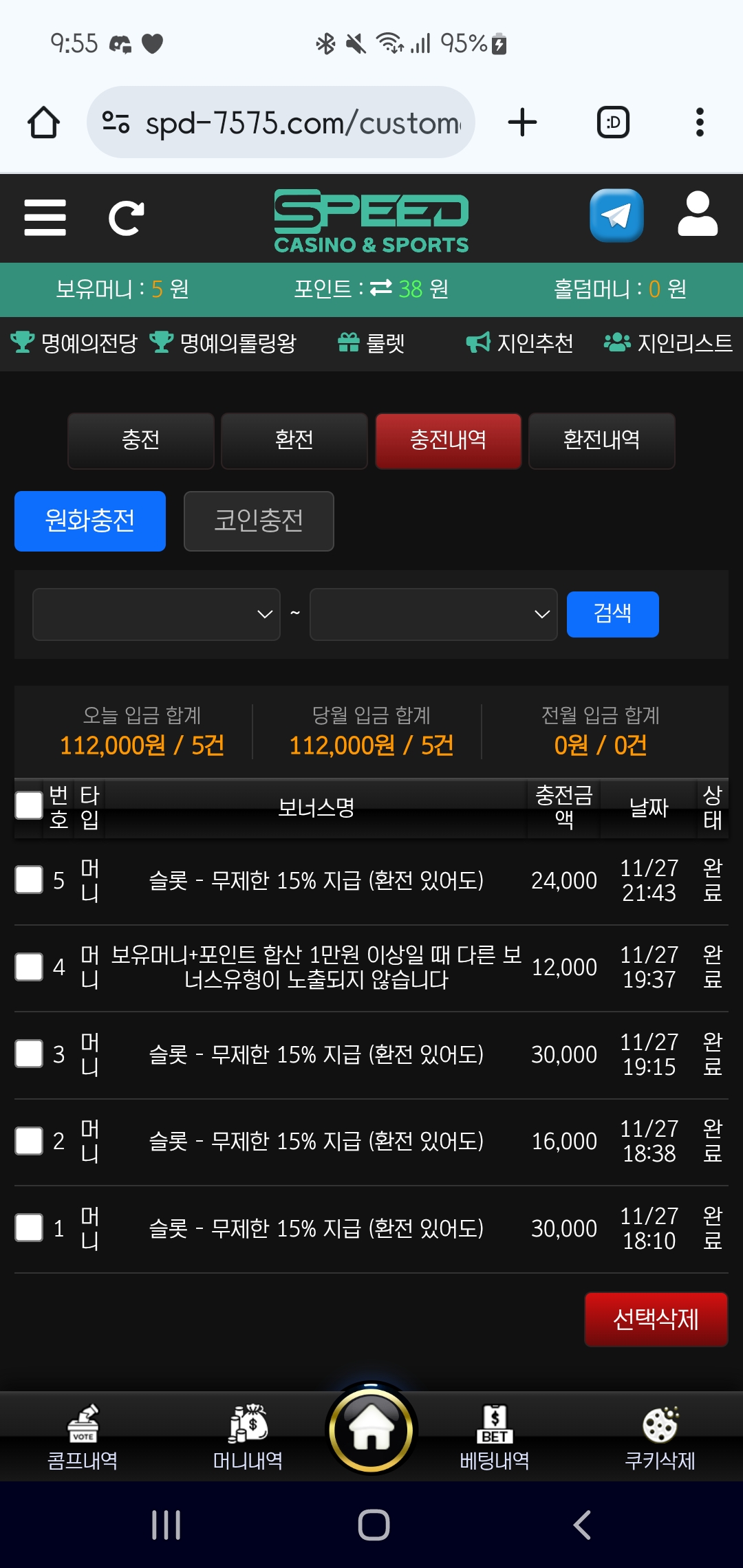Switch to the 환전 tab
The width and height of the screenshot is (743, 1568).
point(294,441)
